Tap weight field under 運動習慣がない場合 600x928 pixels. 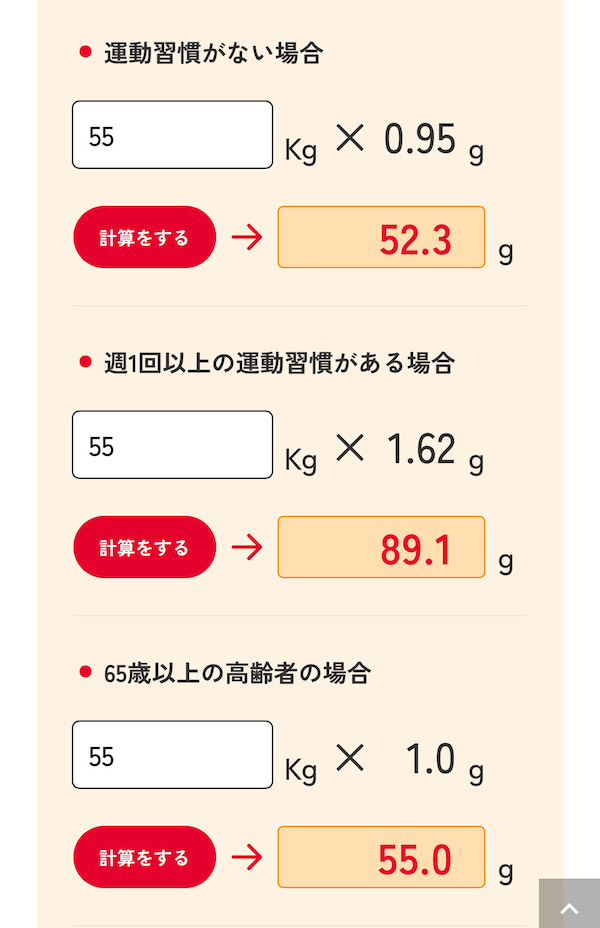172,135
